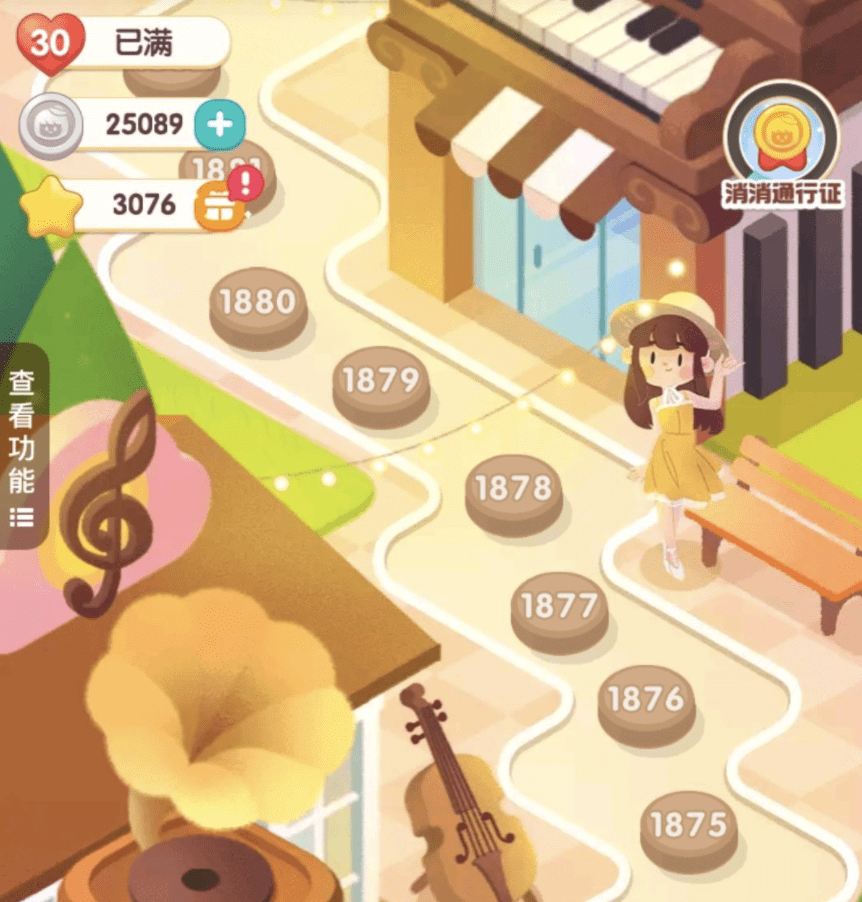862x902 pixels.
Task: Select level 1880 node
Action: coord(258,304)
